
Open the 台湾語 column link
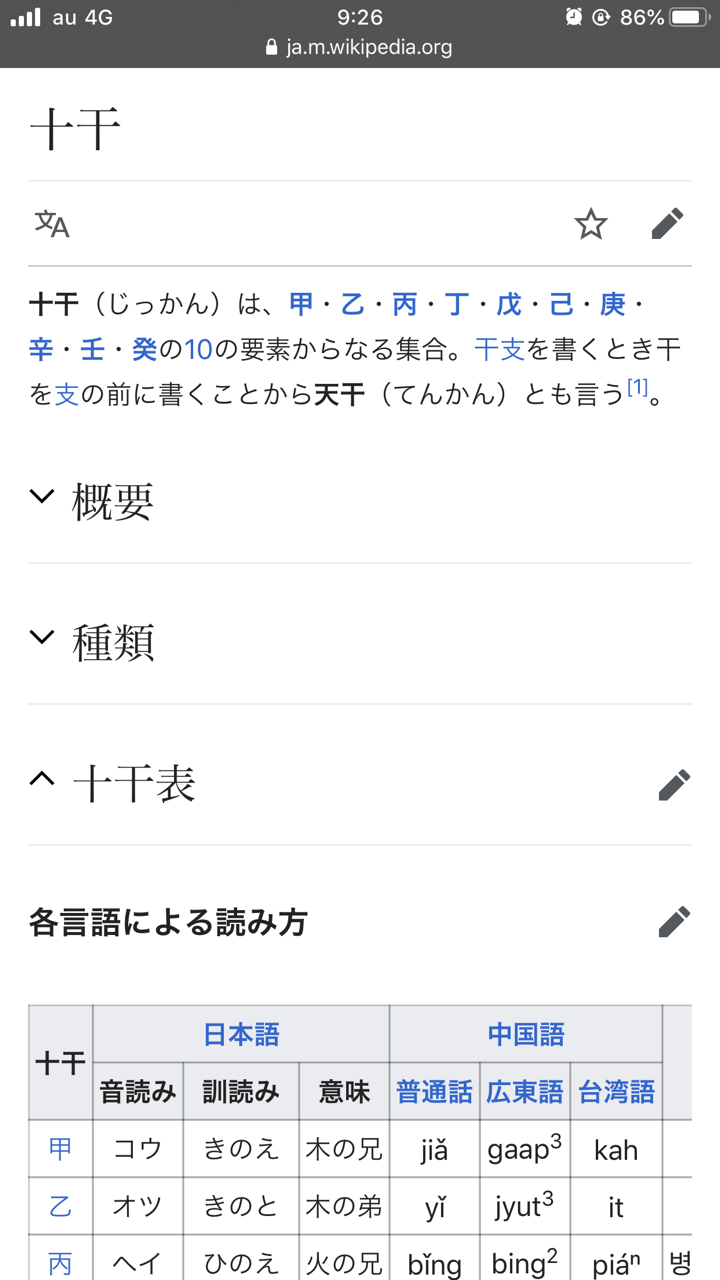point(616,1092)
